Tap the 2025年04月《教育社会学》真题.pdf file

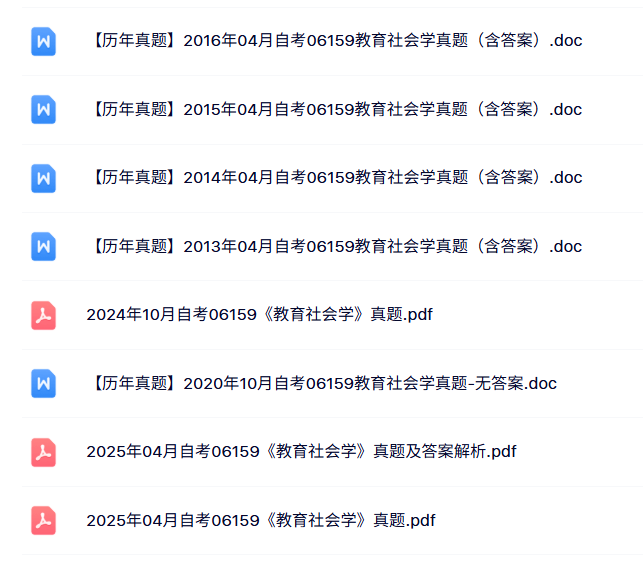coord(261,520)
